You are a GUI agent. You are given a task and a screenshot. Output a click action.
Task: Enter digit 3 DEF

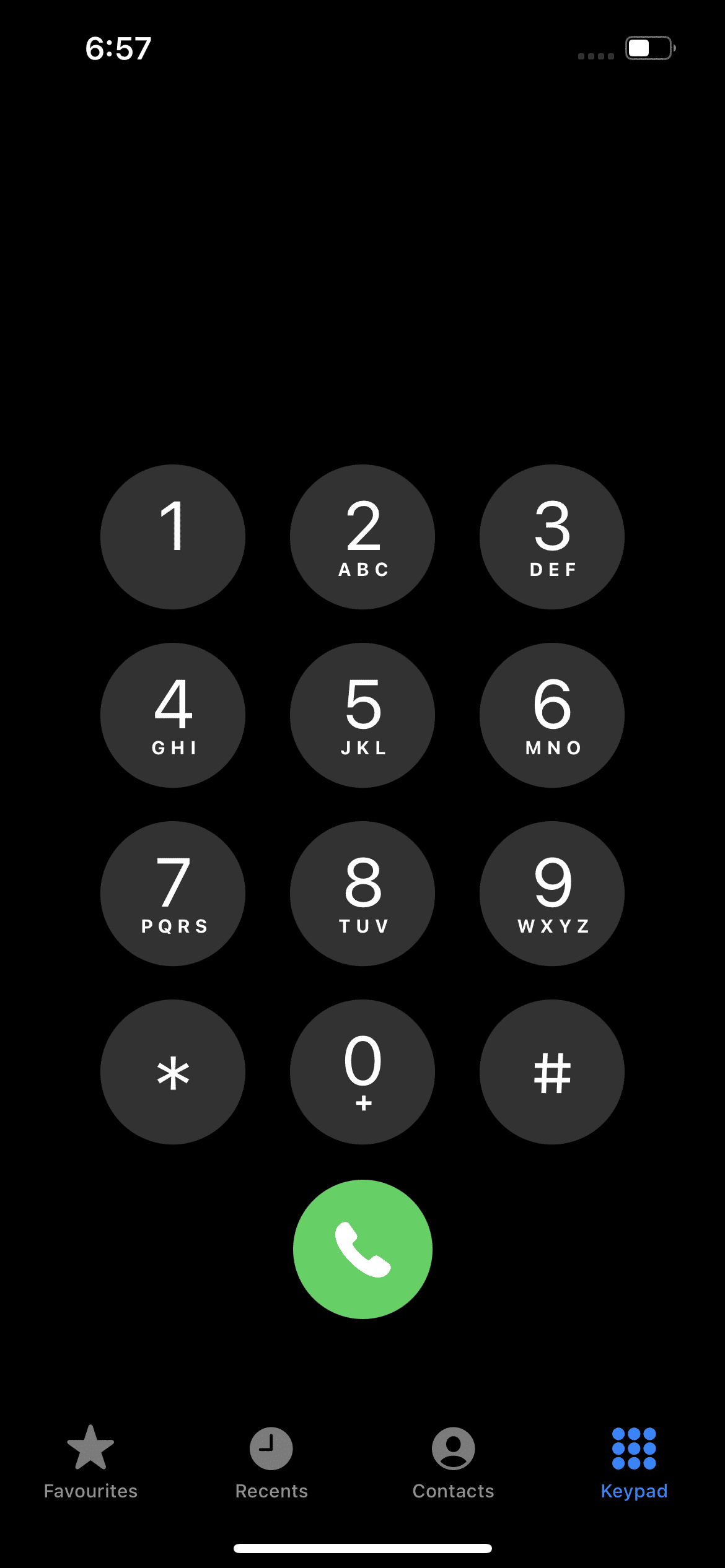coord(552,537)
